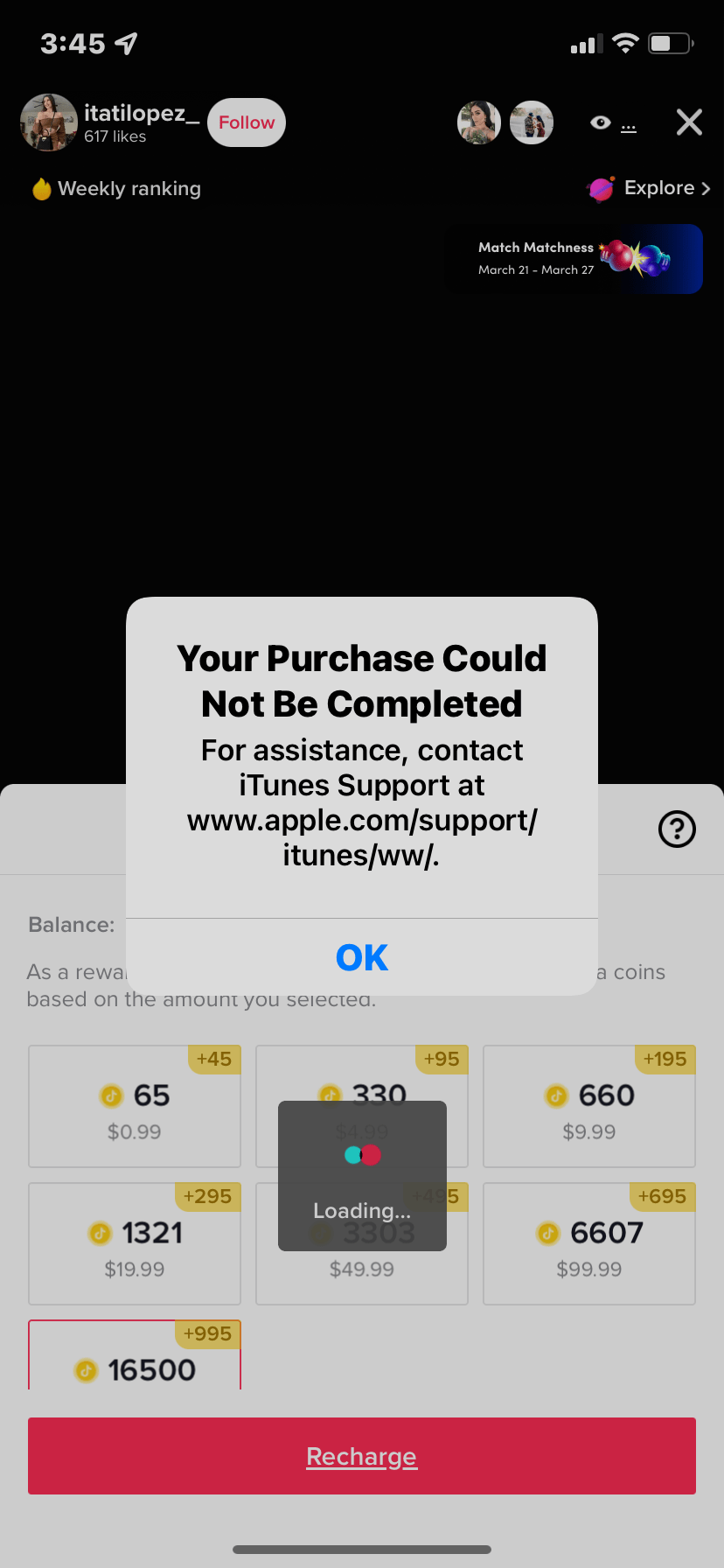Expand Explore with the chevron arrow

707,188
